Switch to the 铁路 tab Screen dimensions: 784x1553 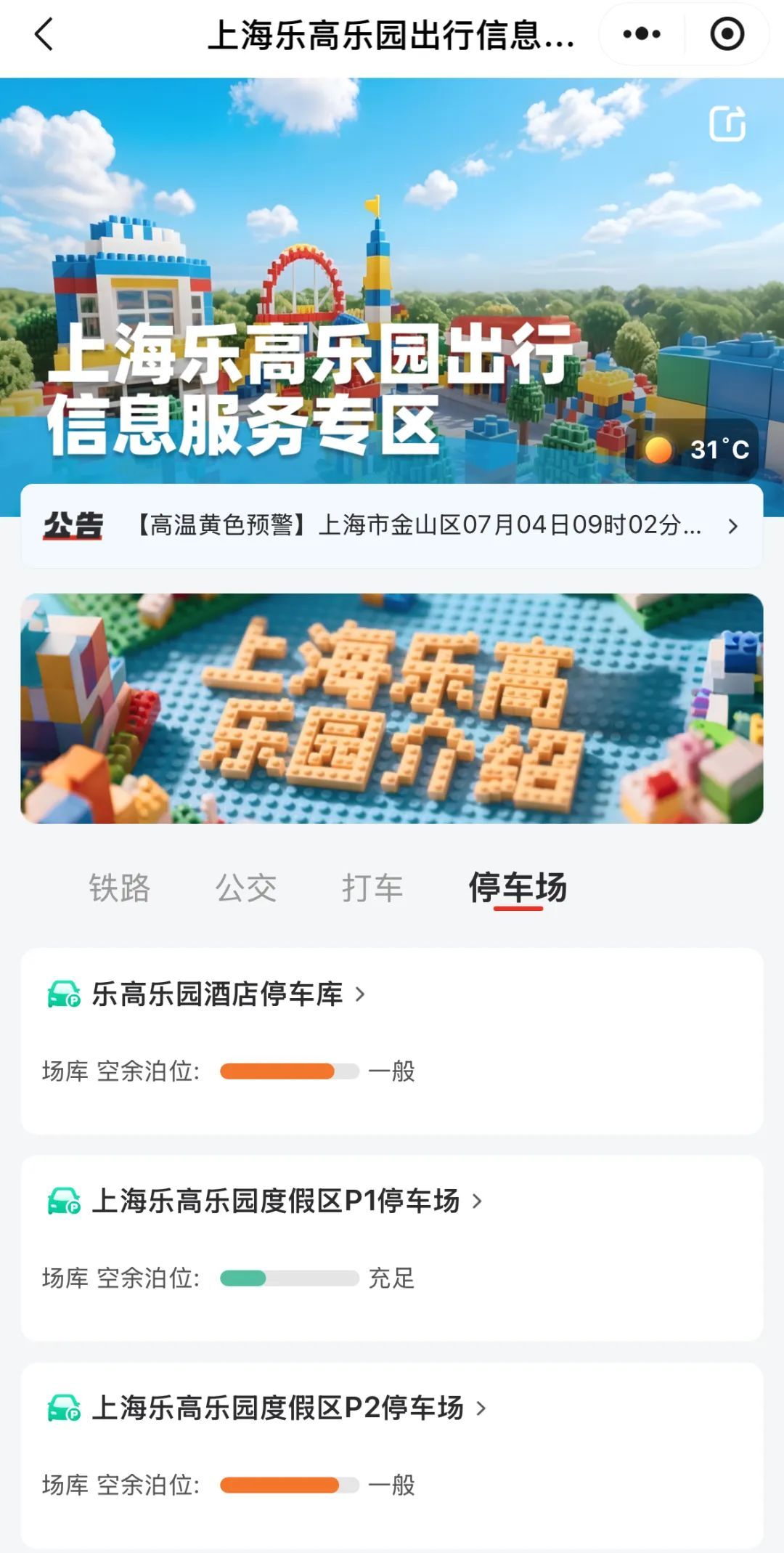119,888
